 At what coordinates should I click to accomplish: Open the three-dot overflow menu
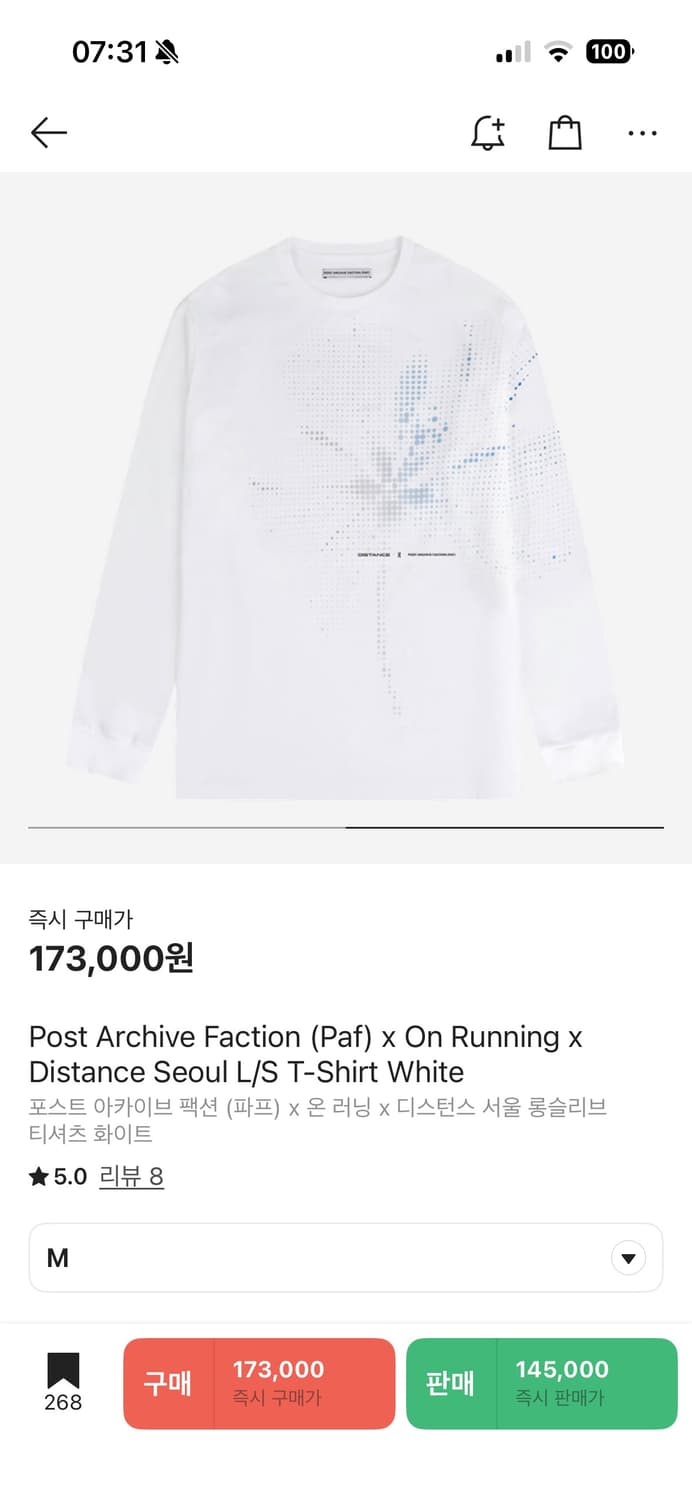642,132
